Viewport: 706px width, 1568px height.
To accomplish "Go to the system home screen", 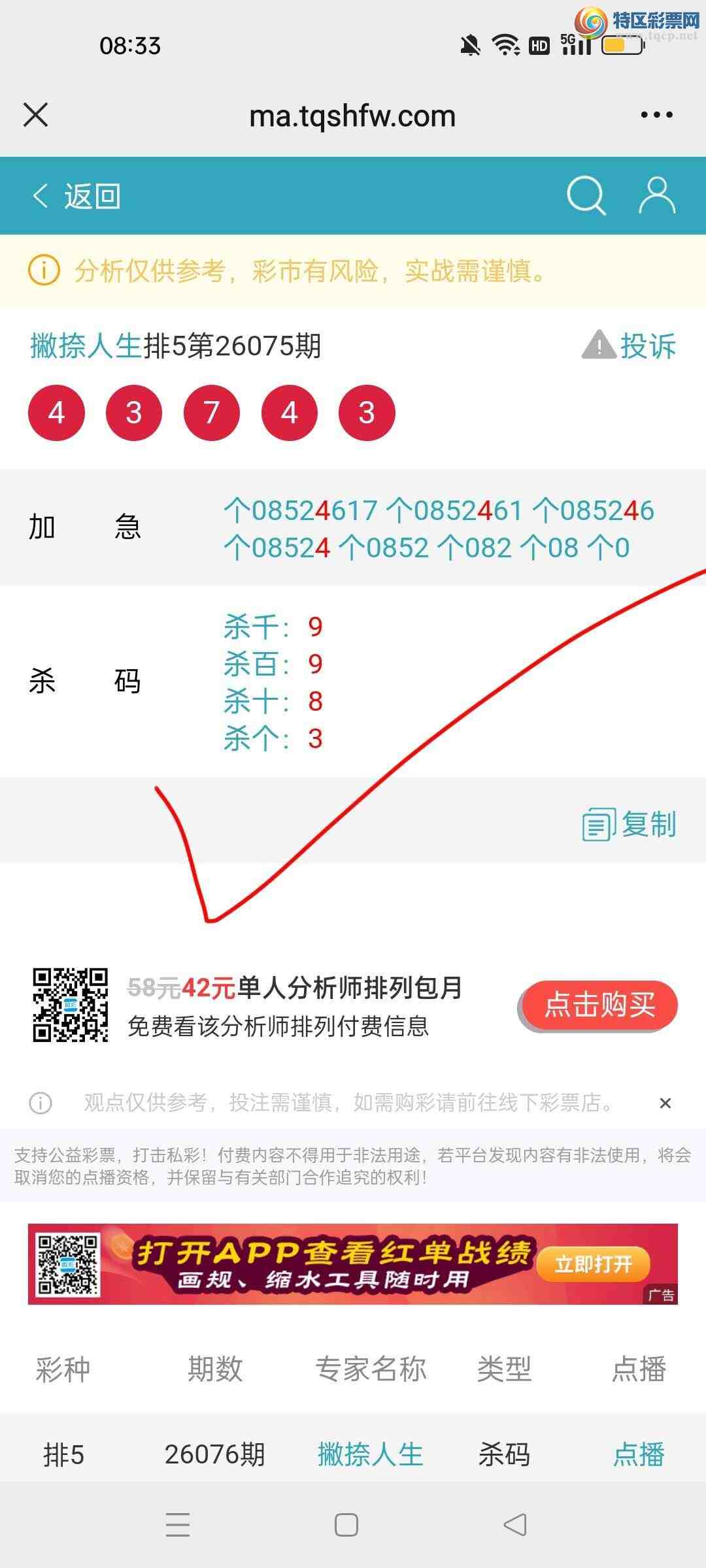I will [346, 1525].
